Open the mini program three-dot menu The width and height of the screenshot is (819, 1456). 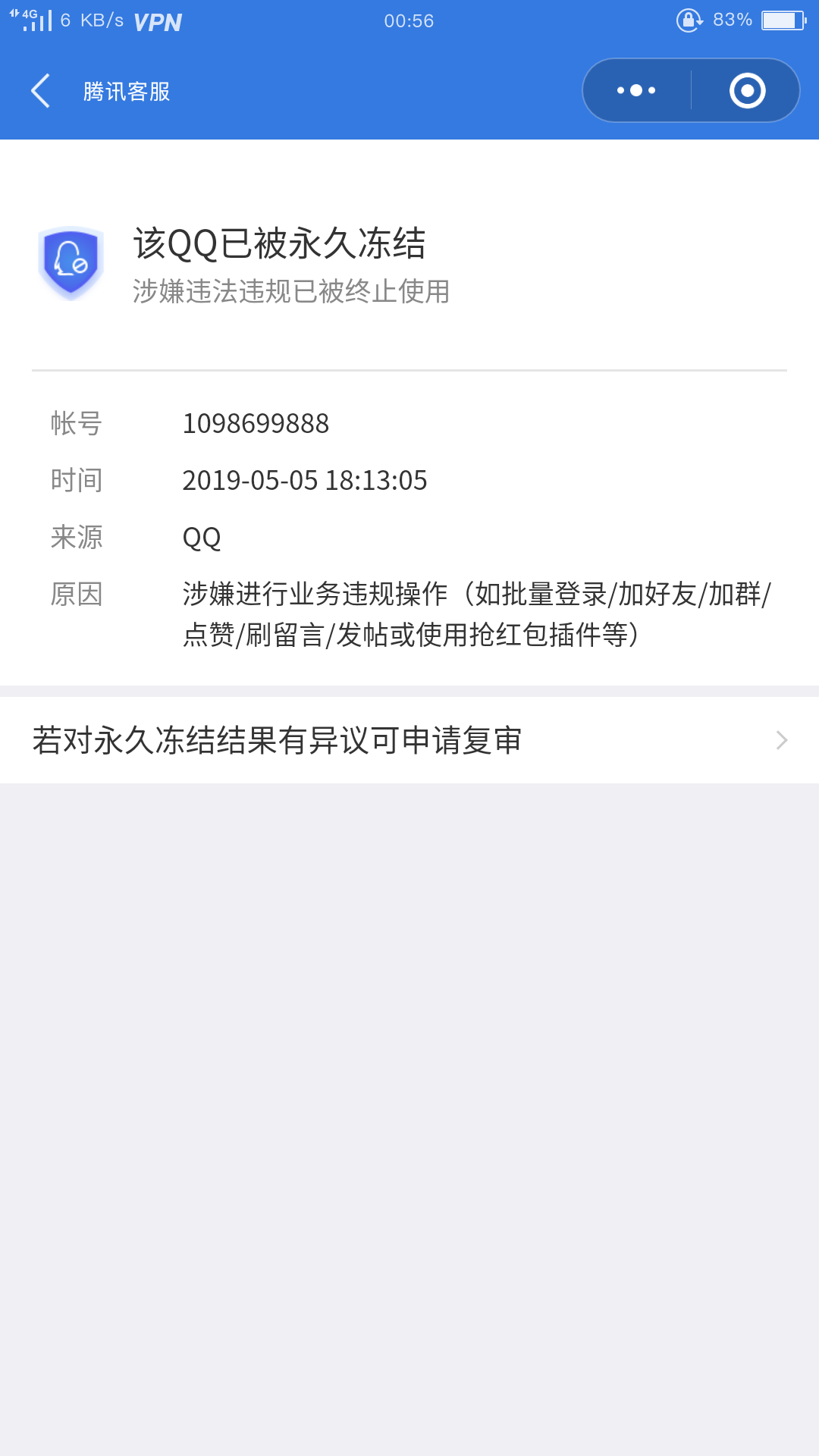pyautogui.click(x=636, y=91)
